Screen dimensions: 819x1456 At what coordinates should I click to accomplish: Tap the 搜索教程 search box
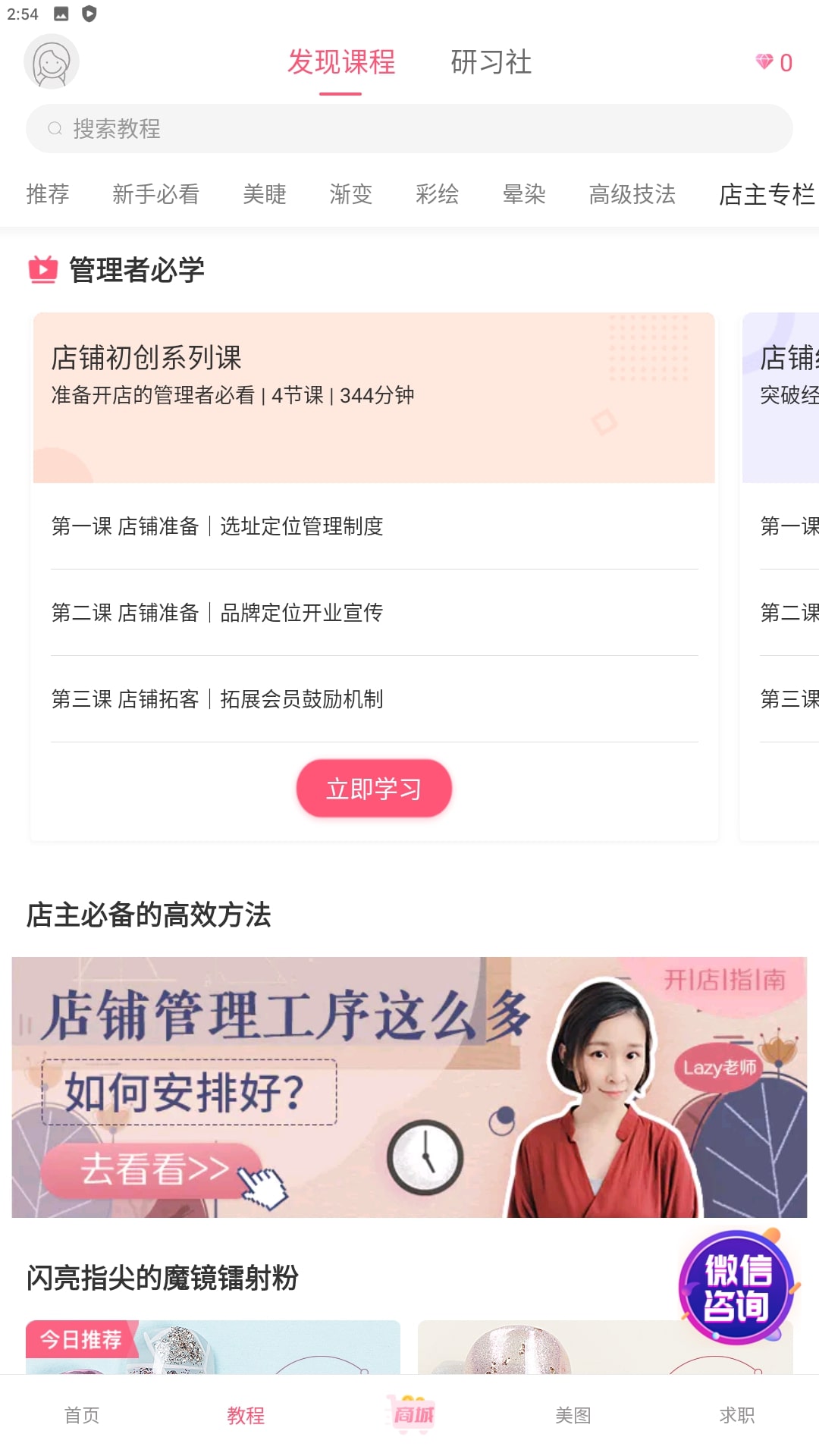coord(409,129)
